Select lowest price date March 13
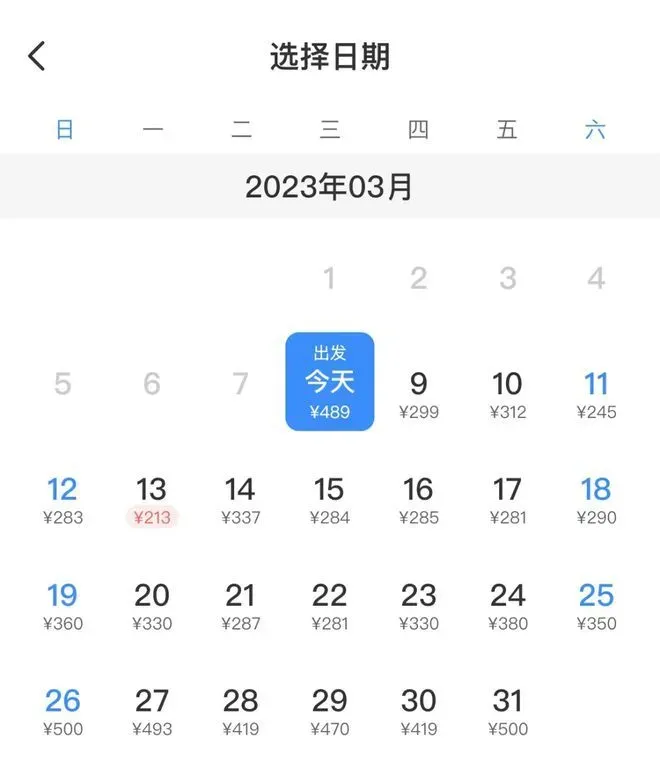The width and height of the screenshot is (660, 759). coord(151,500)
